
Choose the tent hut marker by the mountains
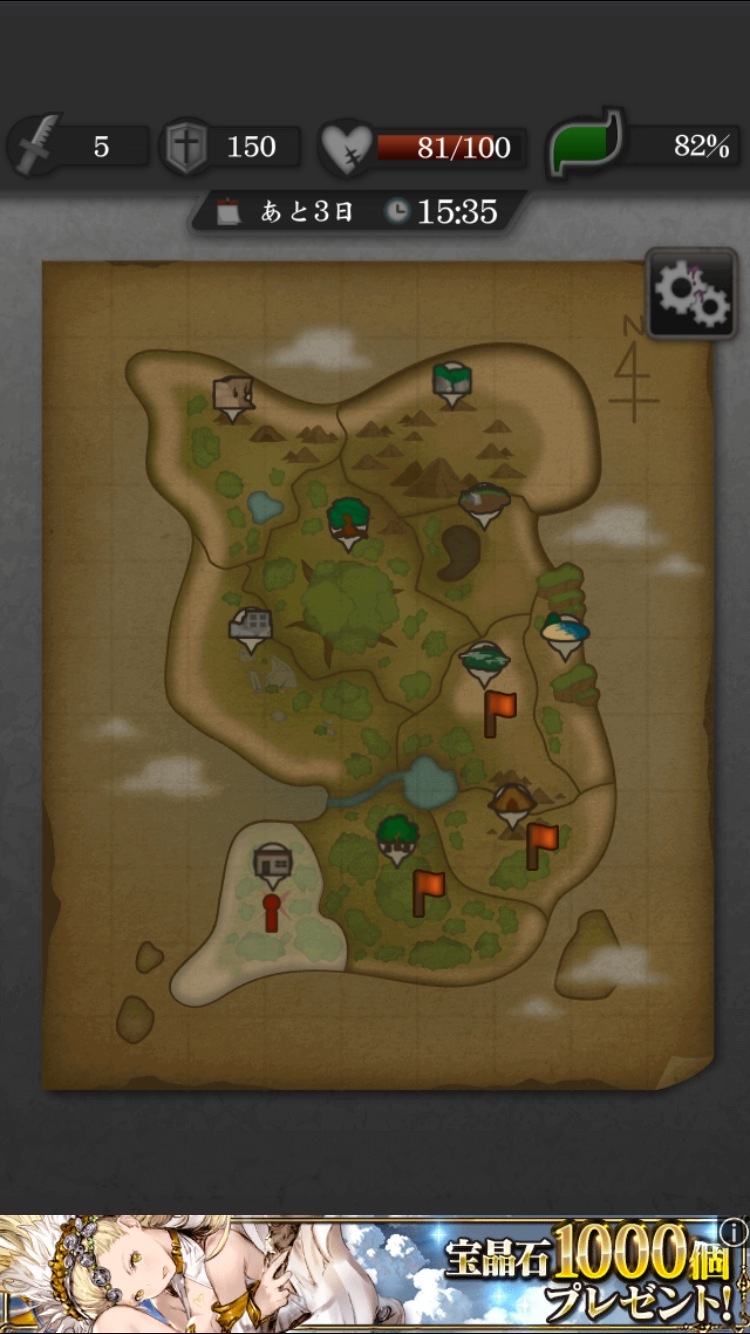pos(513,803)
